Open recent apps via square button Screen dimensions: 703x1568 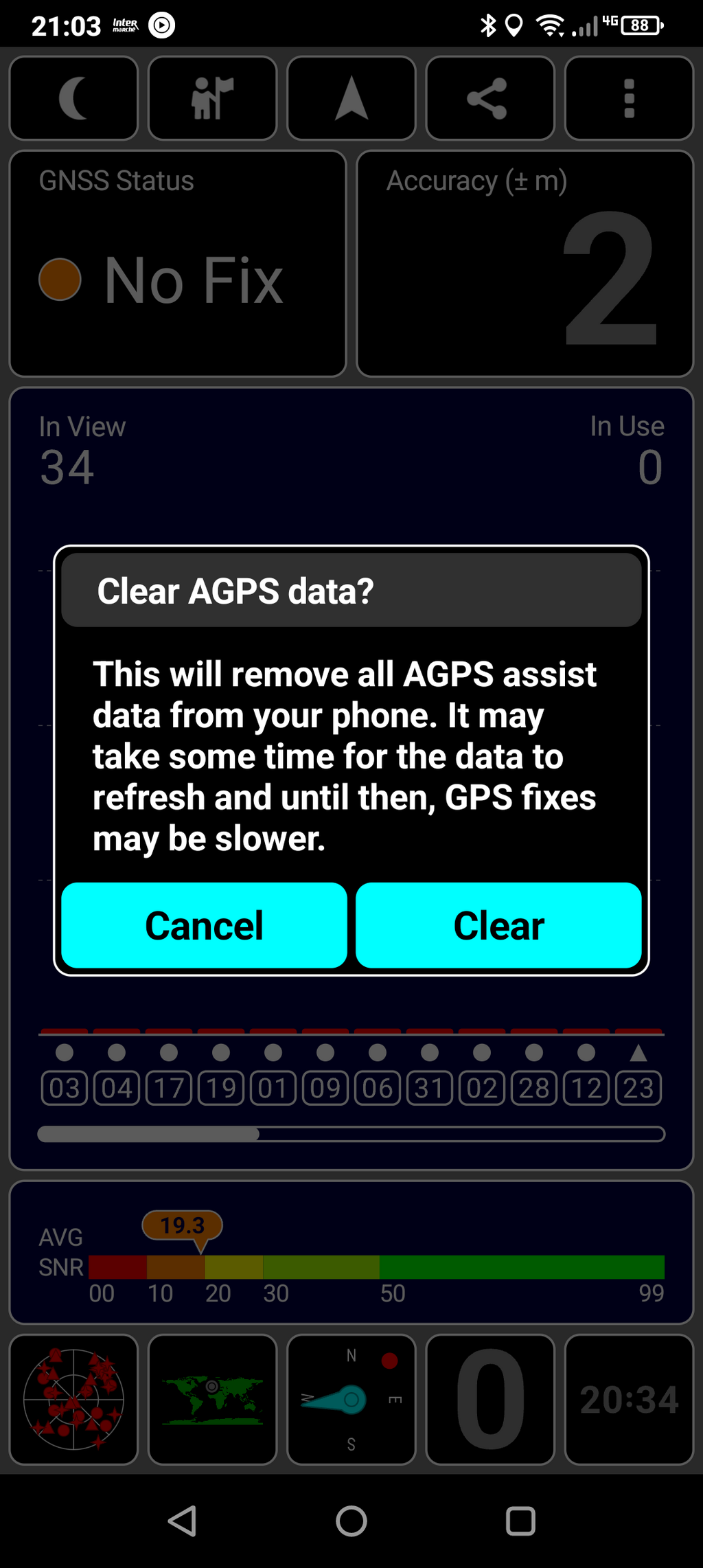point(520,1521)
